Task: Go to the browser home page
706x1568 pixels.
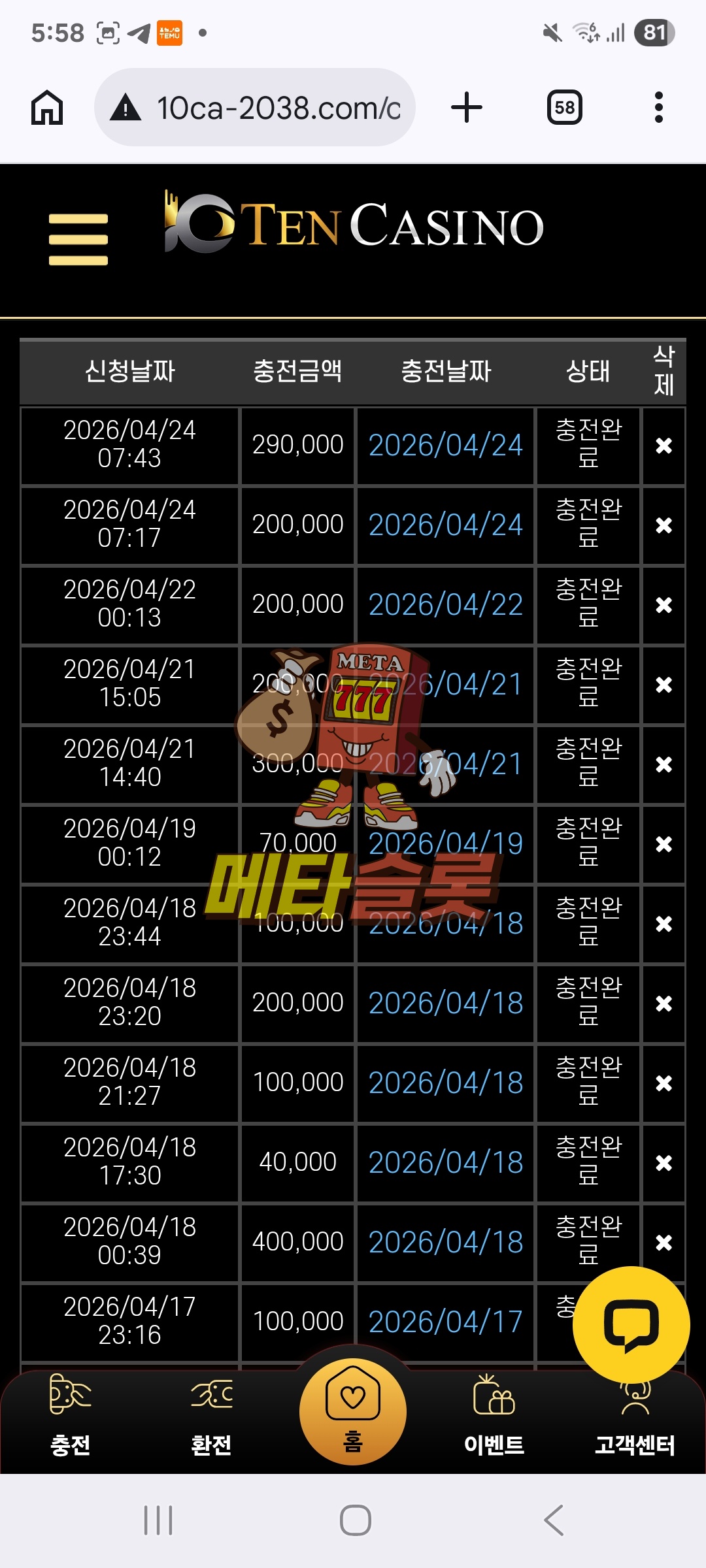Action: coord(47,108)
